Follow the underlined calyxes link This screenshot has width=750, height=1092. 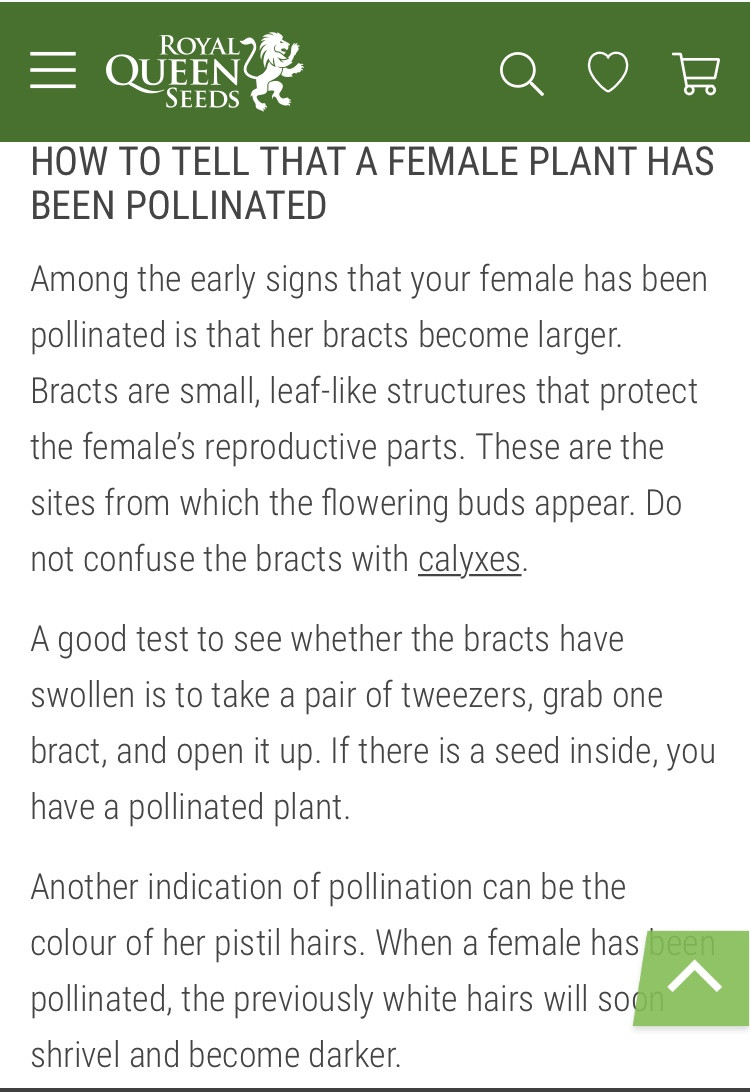(469, 559)
